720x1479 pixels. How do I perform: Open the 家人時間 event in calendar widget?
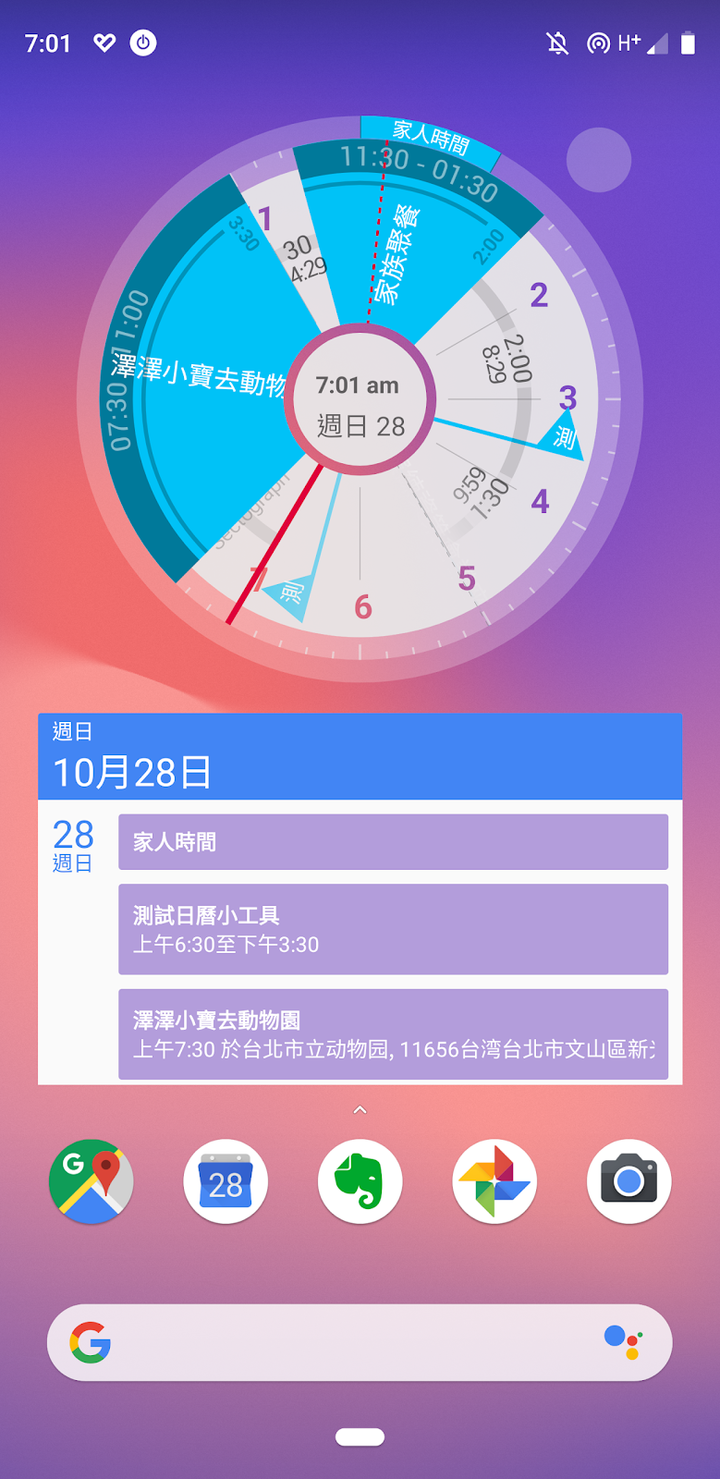tap(393, 842)
